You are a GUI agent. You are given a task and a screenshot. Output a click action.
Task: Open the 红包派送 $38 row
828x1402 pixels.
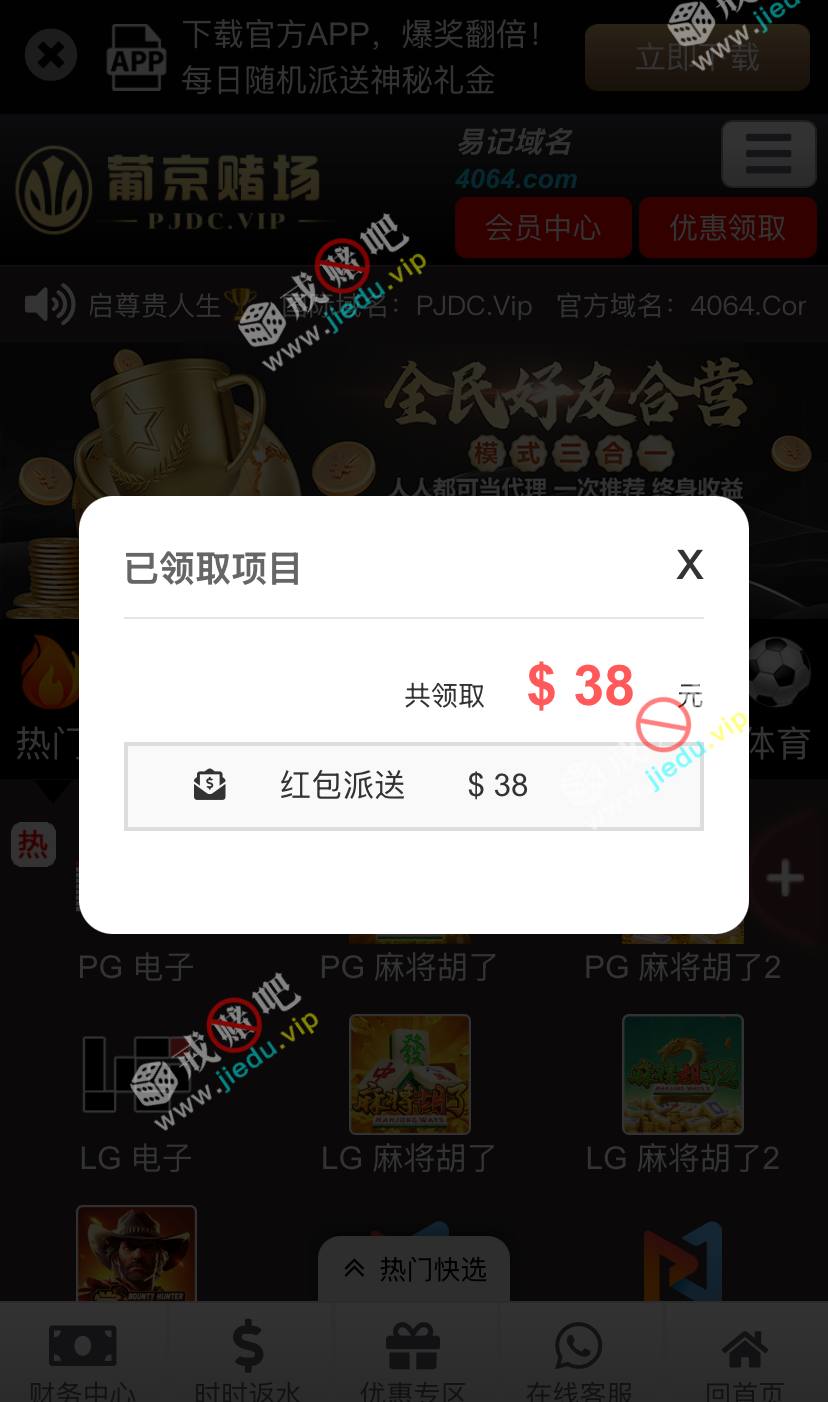pos(413,786)
